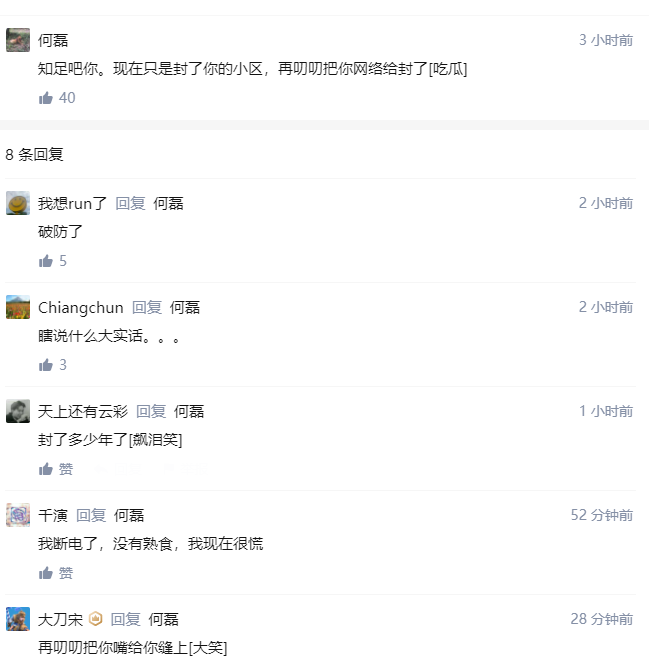Open 千演's user profile
This screenshot has height=670, width=649.
click(x=53, y=515)
